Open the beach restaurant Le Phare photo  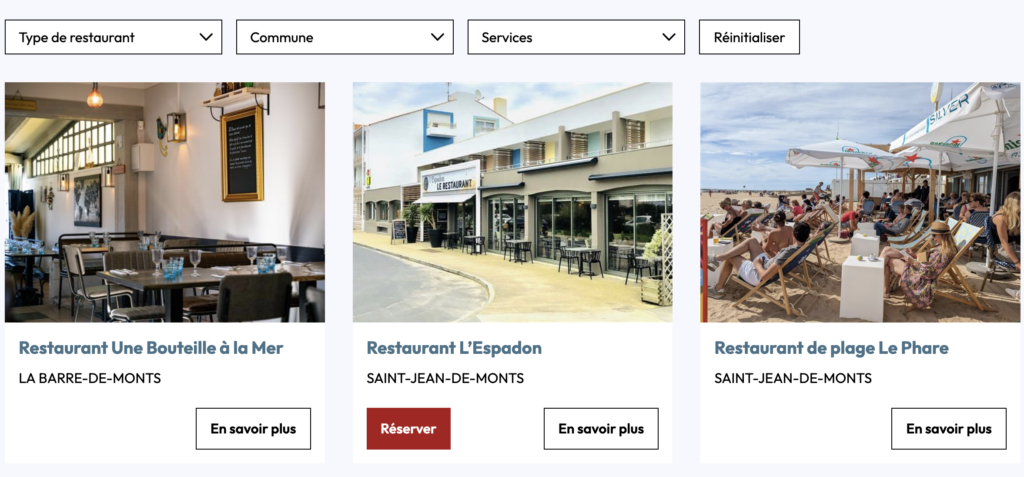[x=860, y=202]
